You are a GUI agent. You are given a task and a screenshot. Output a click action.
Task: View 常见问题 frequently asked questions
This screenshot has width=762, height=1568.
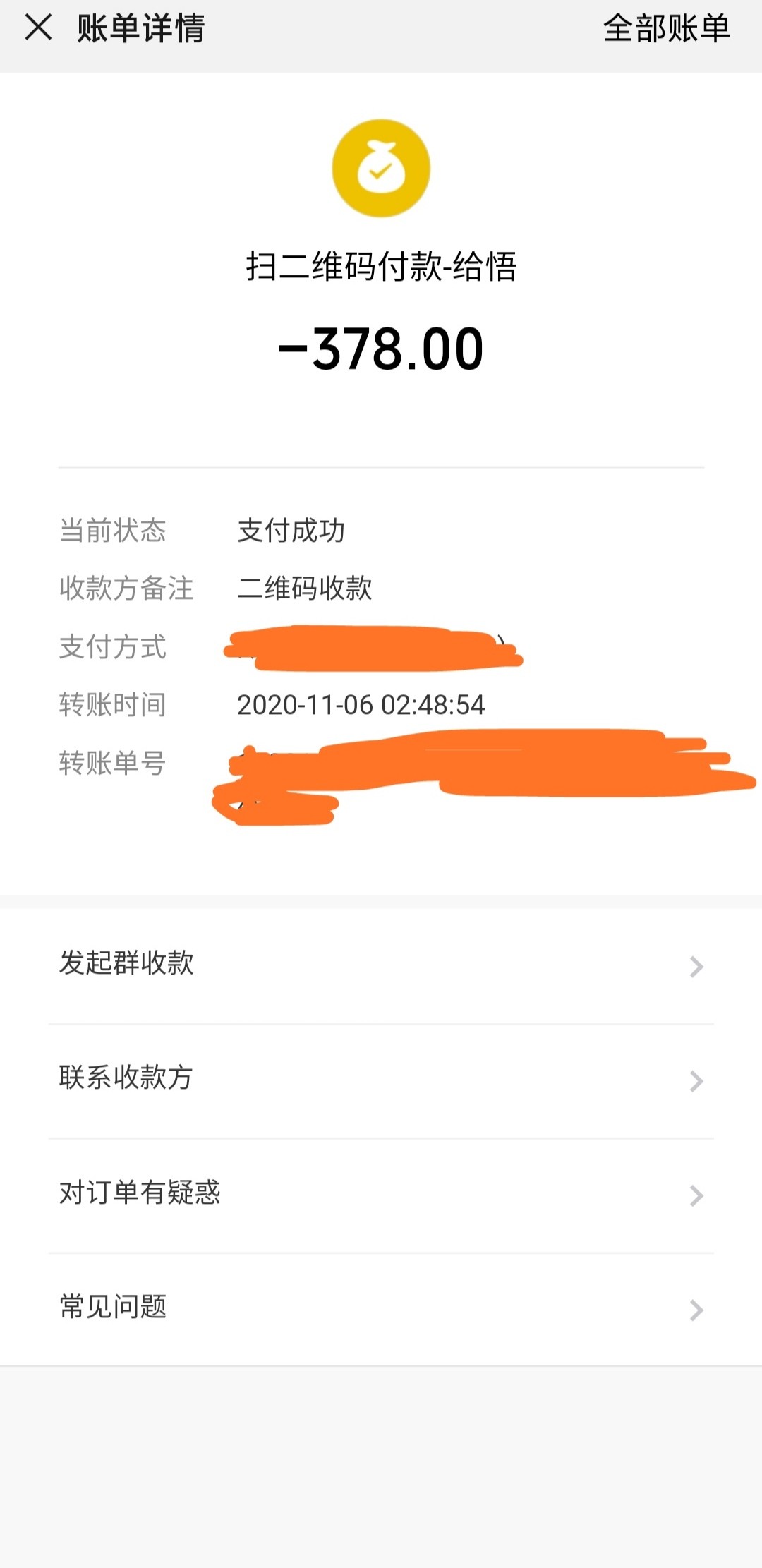(381, 1308)
